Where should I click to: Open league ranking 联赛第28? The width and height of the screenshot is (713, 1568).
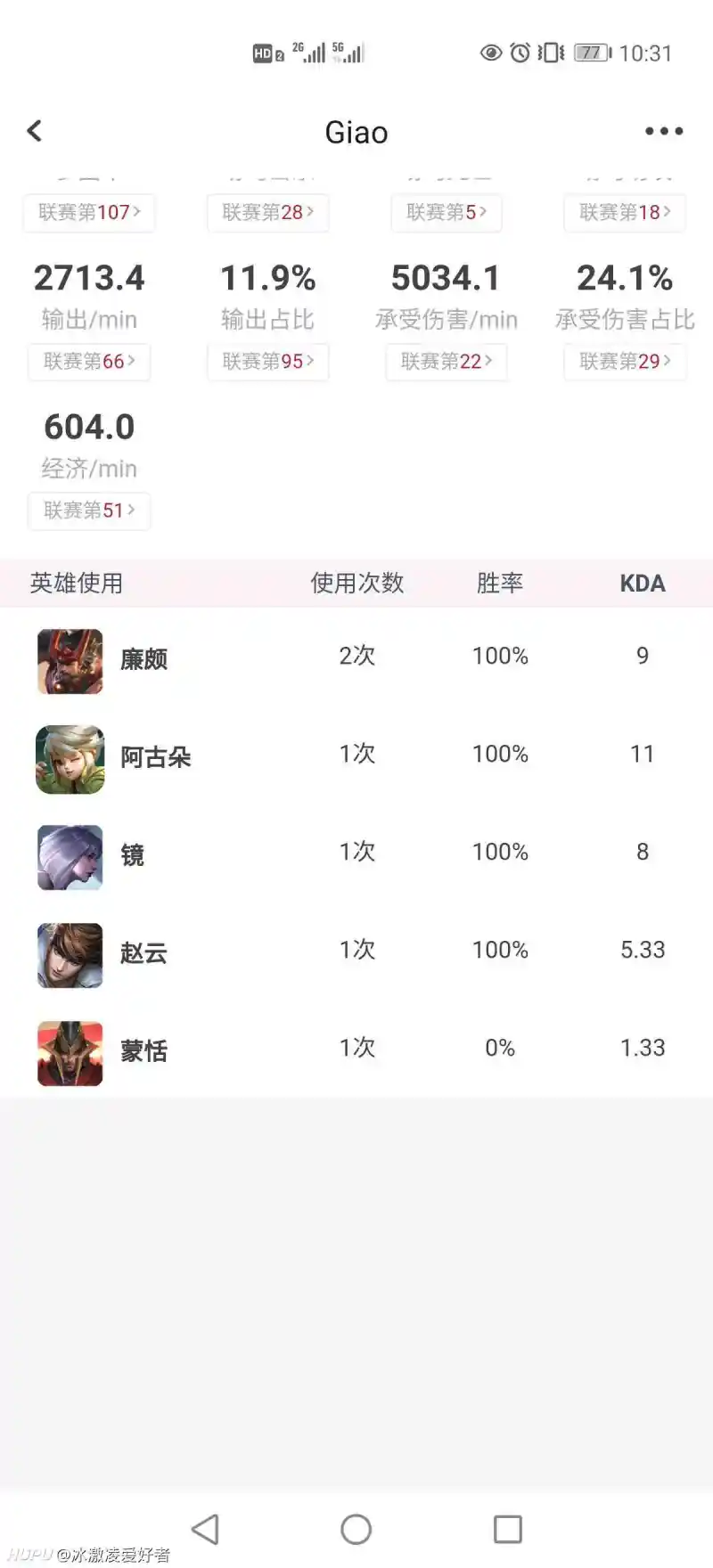[x=267, y=213]
